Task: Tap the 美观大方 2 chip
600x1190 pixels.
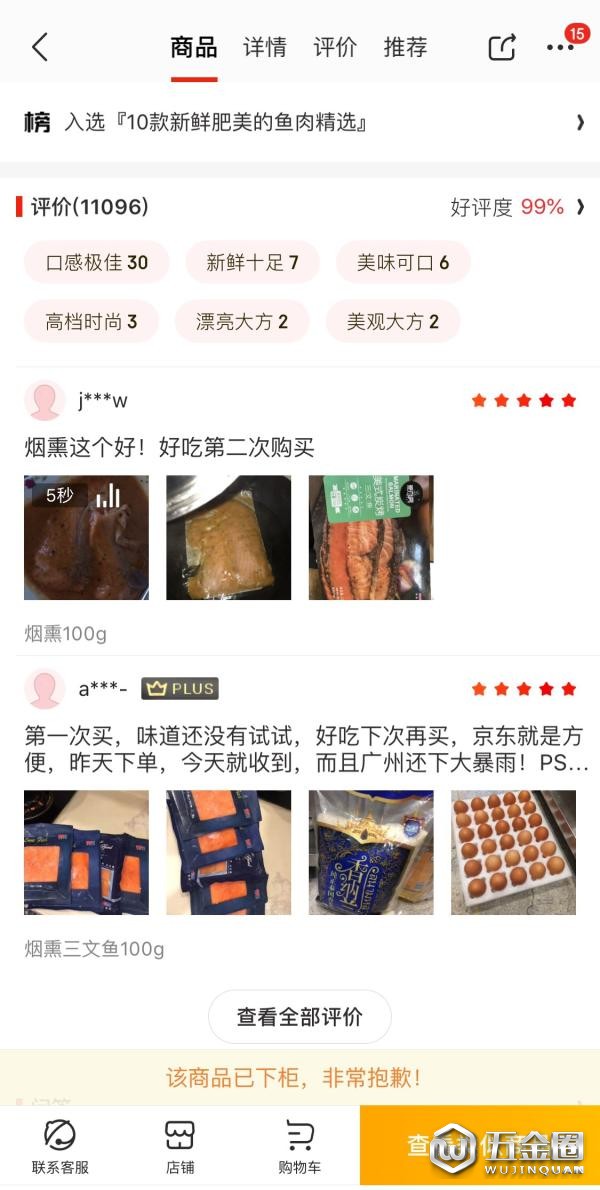Action: [x=392, y=321]
